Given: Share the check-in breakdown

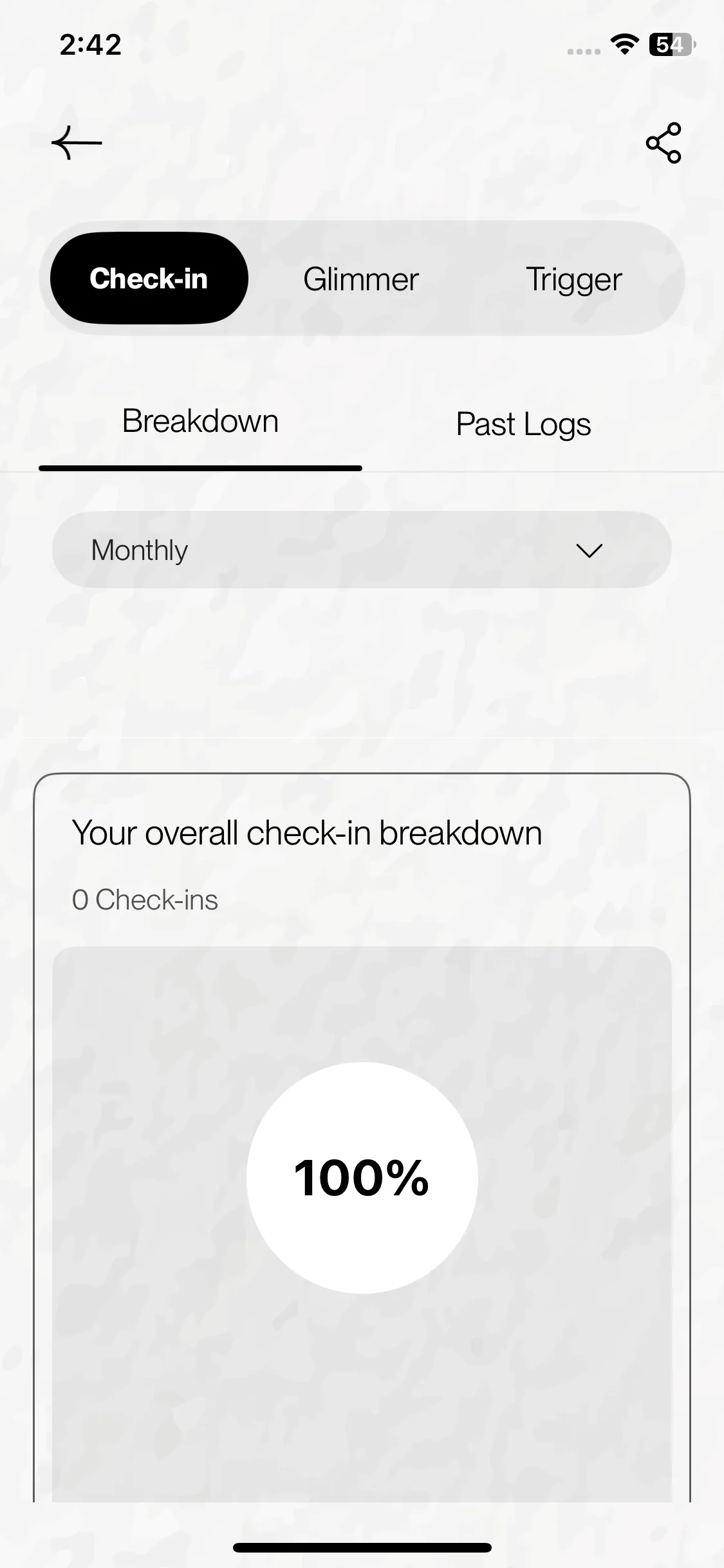Looking at the screenshot, I should (x=664, y=142).
